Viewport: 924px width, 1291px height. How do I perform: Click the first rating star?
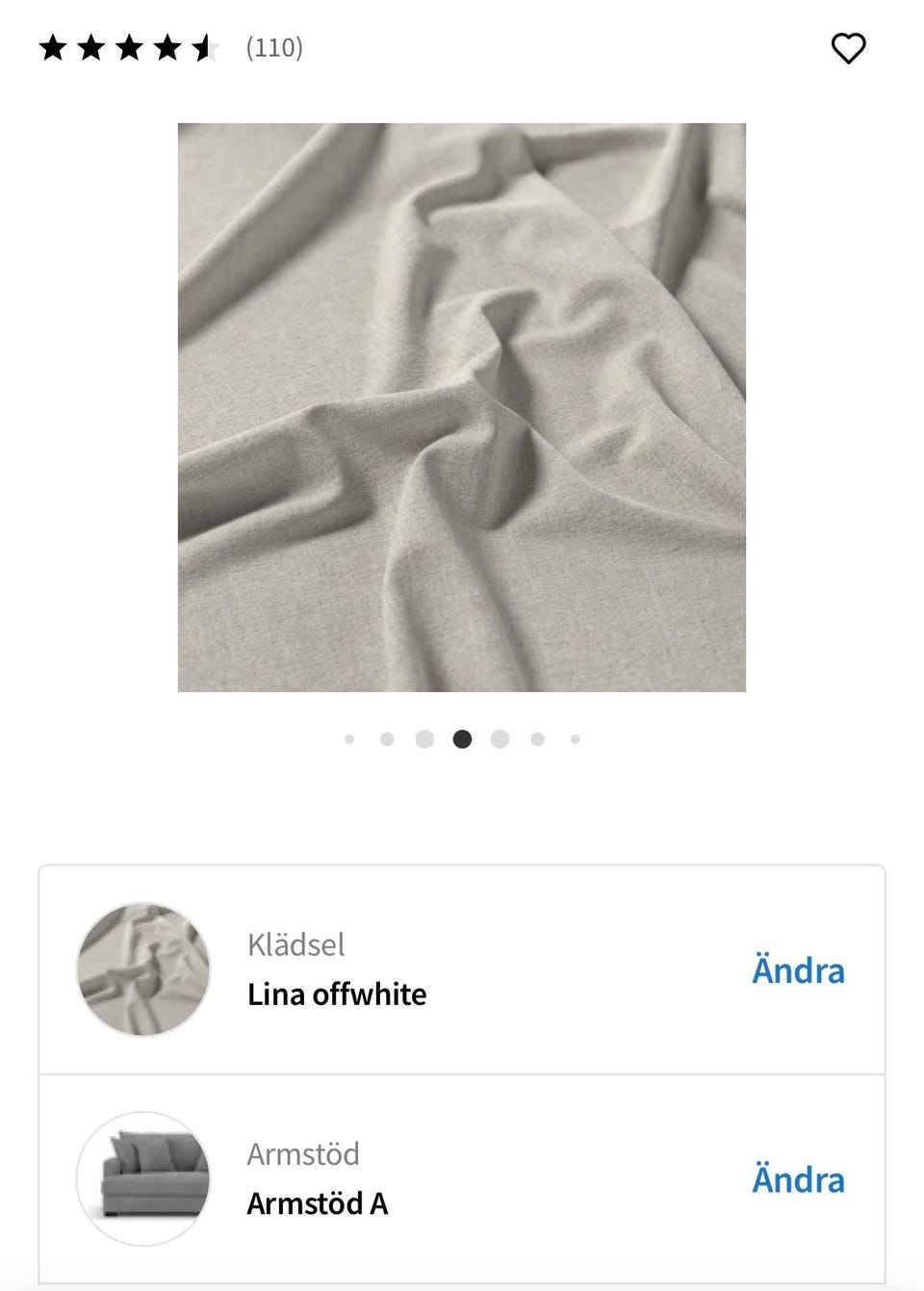(56, 46)
